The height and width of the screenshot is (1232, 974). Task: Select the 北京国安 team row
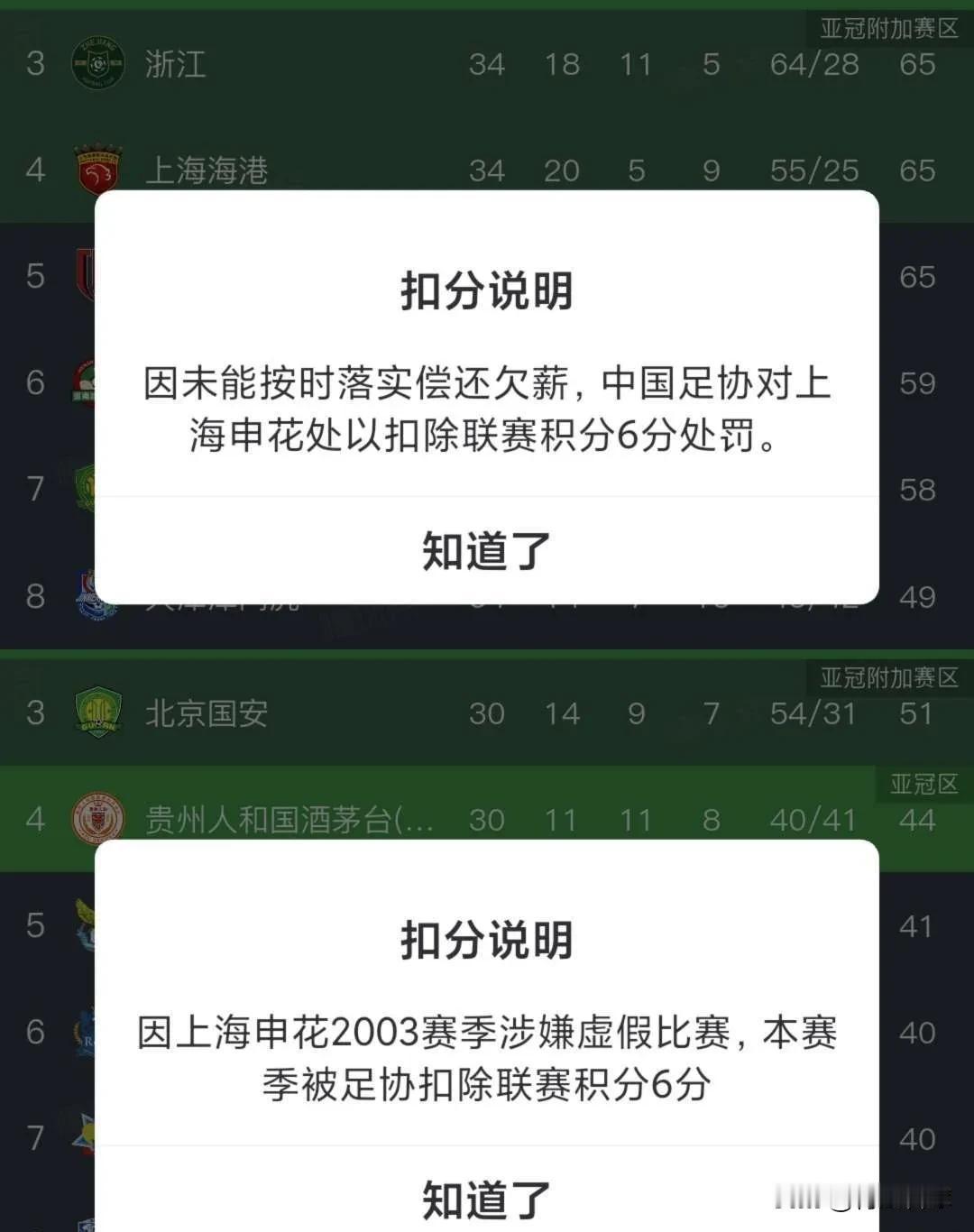coord(206,712)
